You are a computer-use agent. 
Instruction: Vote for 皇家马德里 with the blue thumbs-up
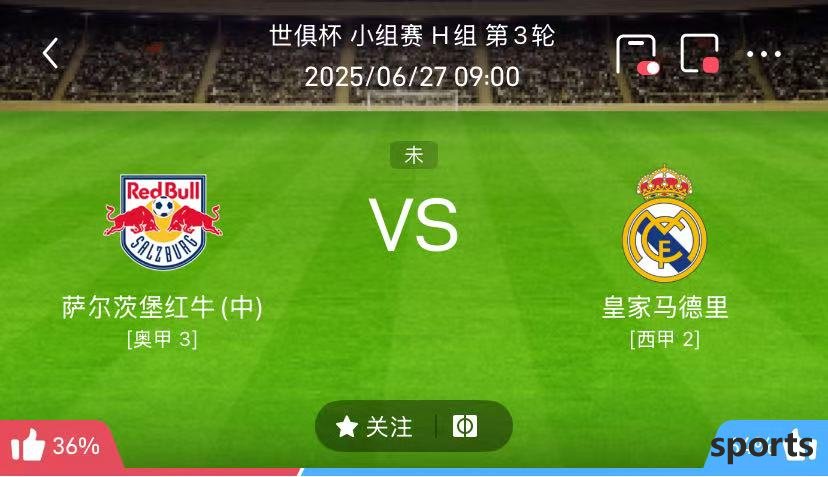click(x=798, y=446)
